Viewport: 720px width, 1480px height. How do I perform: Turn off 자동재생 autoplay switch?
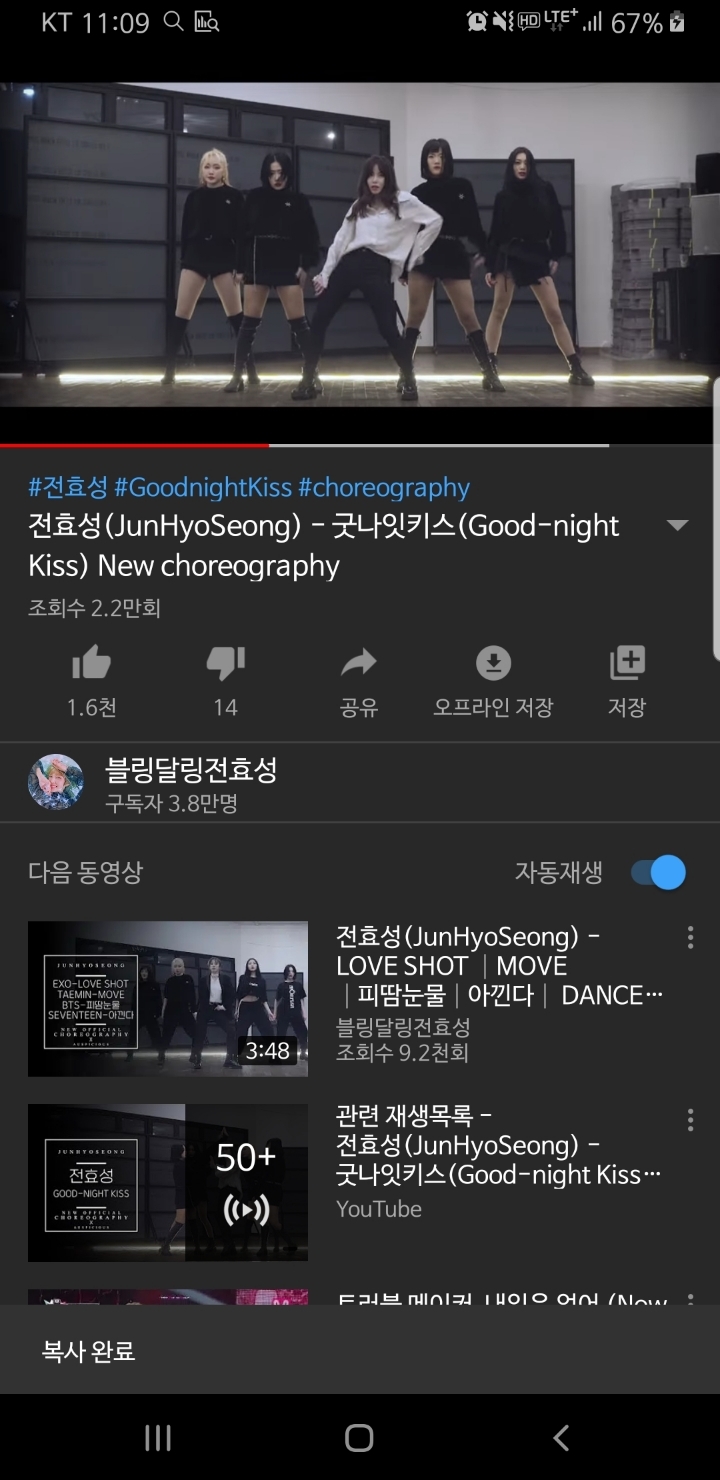click(659, 873)
